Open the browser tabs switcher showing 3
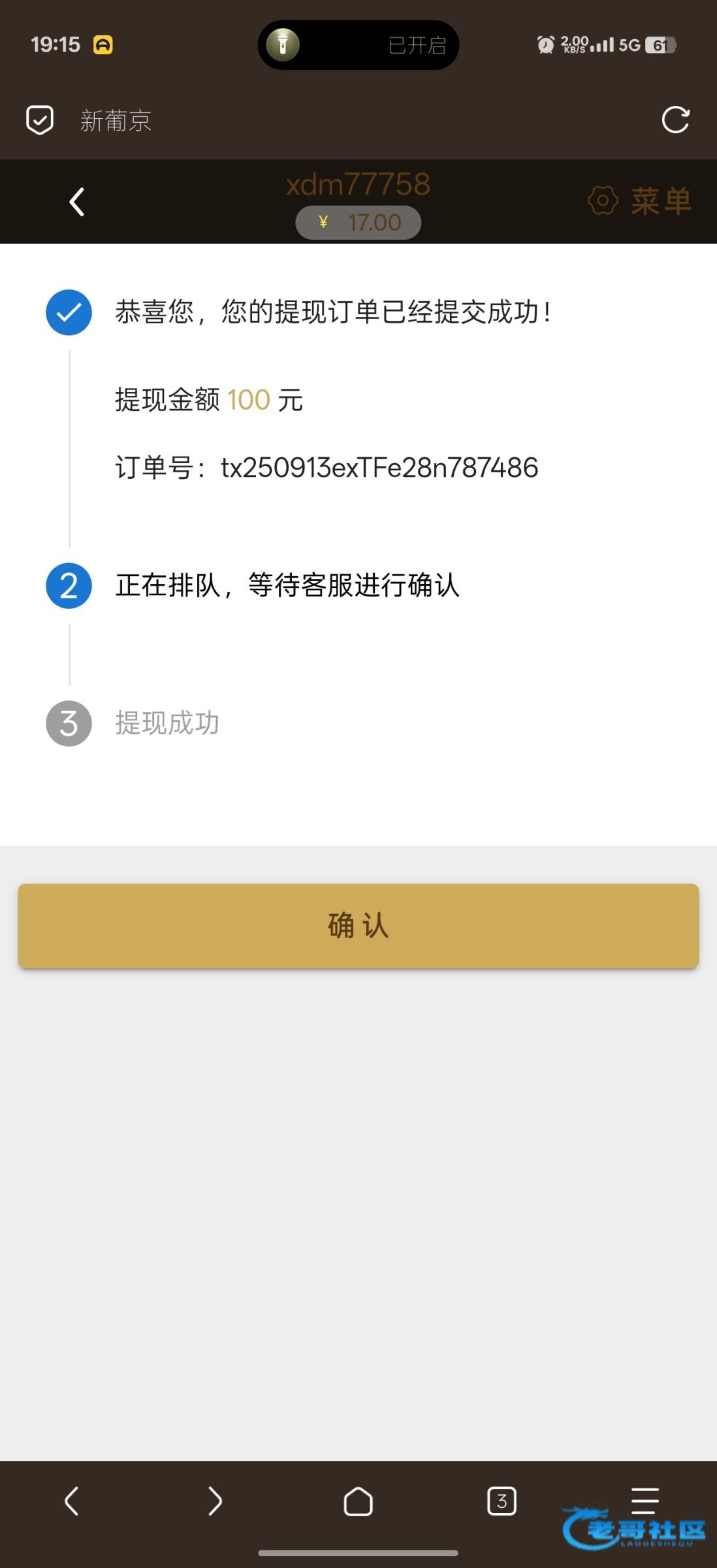 (502, 1501)
